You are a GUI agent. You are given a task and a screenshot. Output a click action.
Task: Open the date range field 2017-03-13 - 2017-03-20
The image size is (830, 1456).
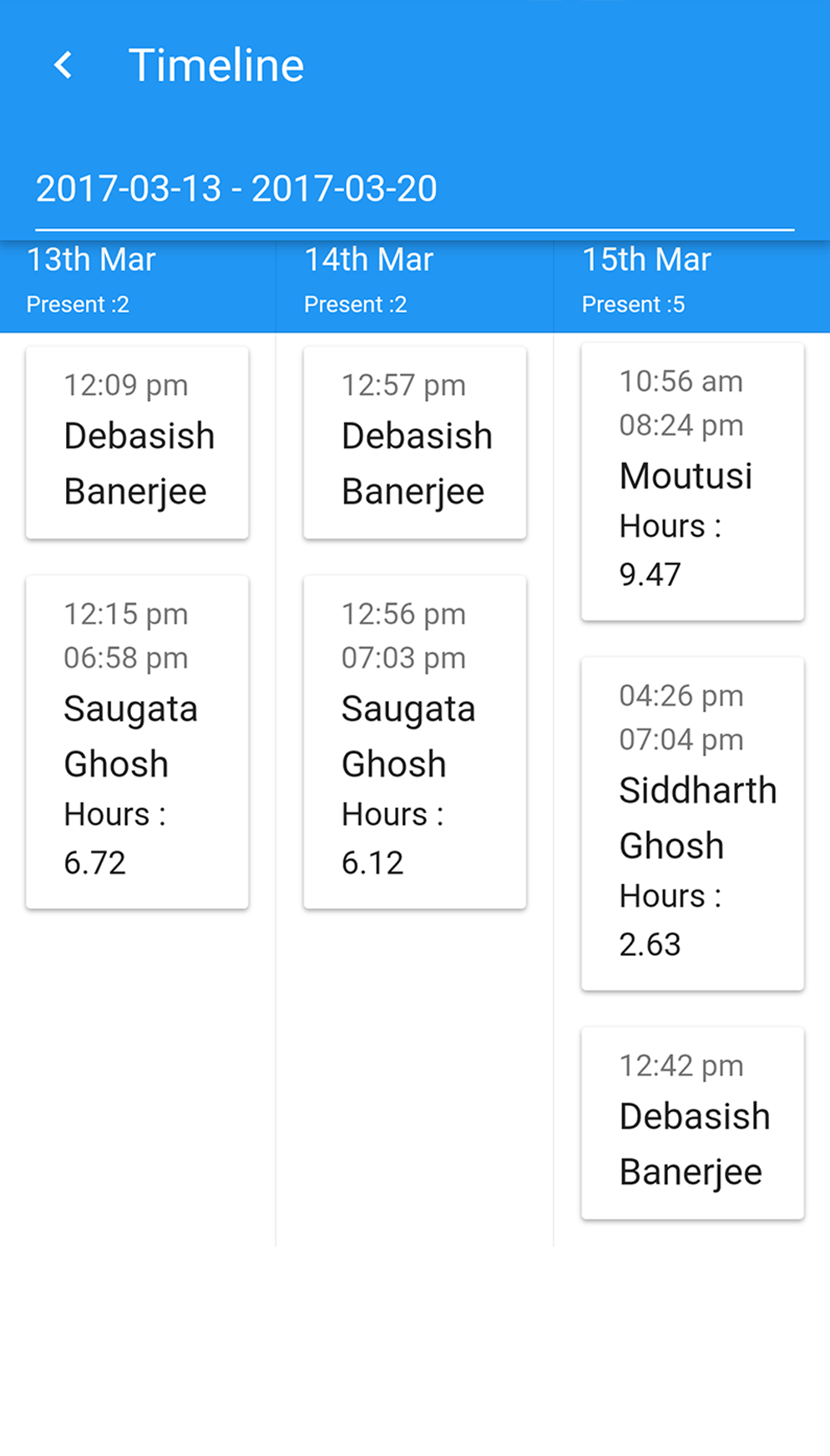[x=413, y=190]
